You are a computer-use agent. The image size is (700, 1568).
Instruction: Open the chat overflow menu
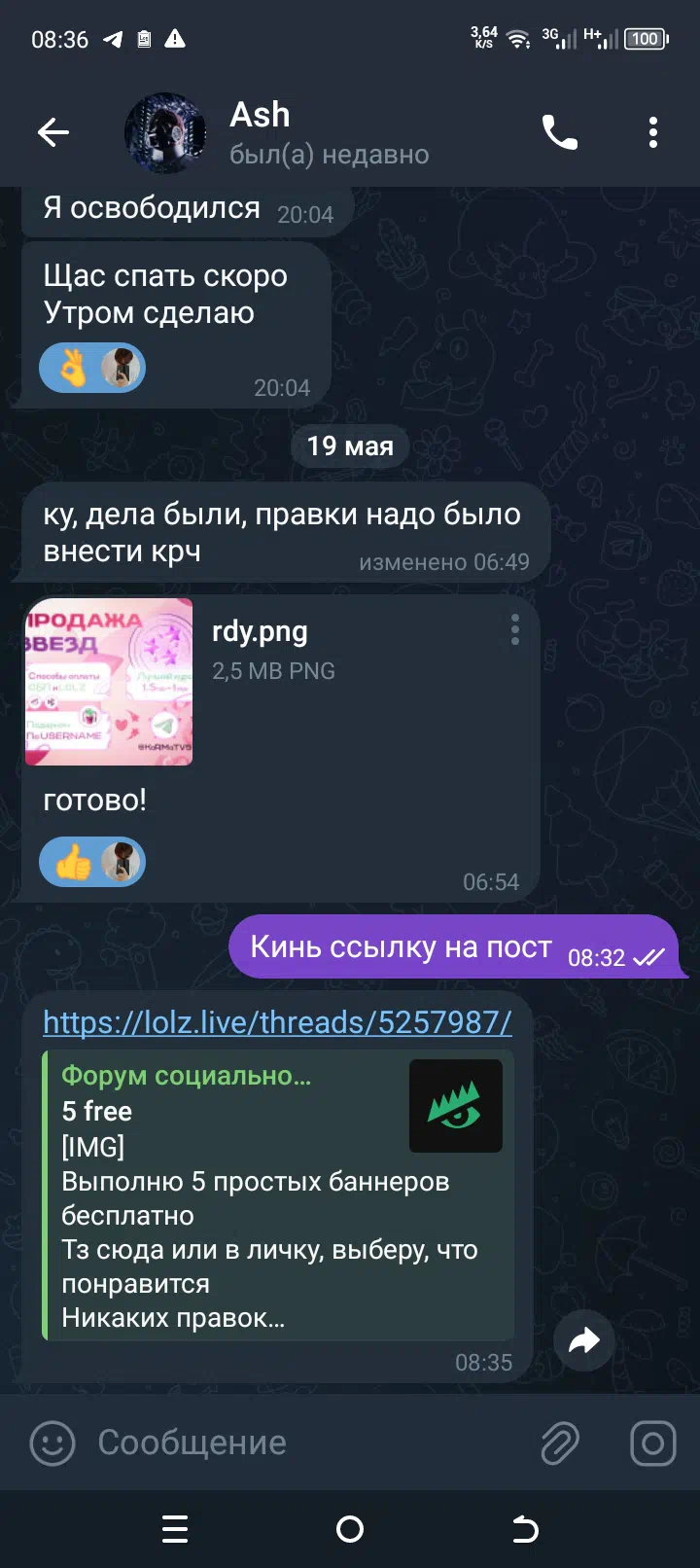click(x=653, y=132)
